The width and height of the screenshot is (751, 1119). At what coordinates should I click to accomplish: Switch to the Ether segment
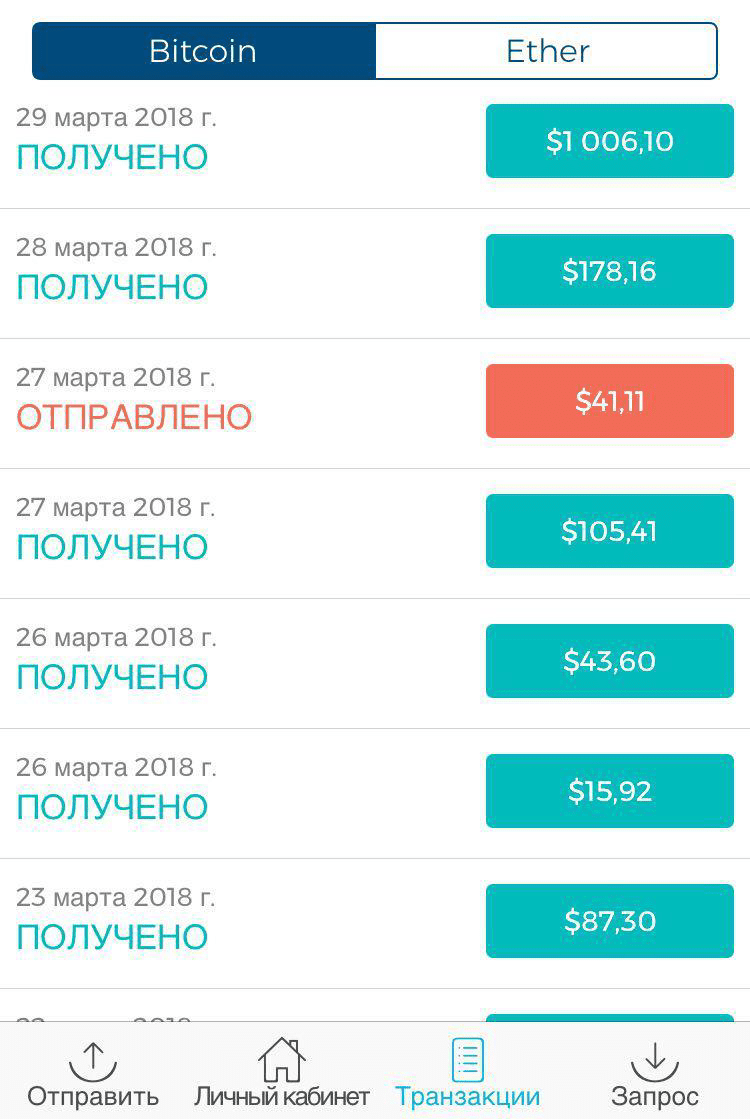click(x=546, y=51)
